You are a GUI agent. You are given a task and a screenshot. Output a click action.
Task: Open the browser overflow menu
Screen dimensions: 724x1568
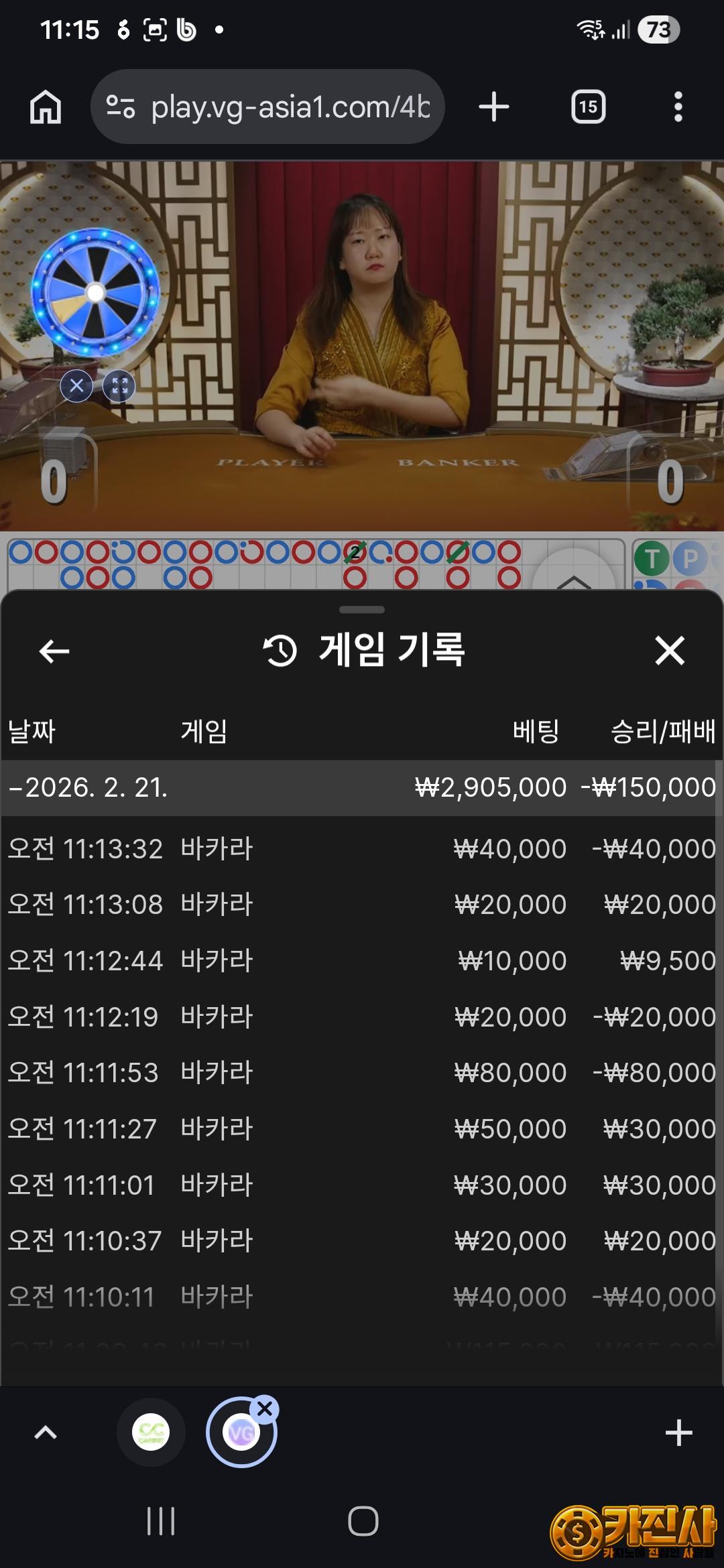click(x=678, y=107)
